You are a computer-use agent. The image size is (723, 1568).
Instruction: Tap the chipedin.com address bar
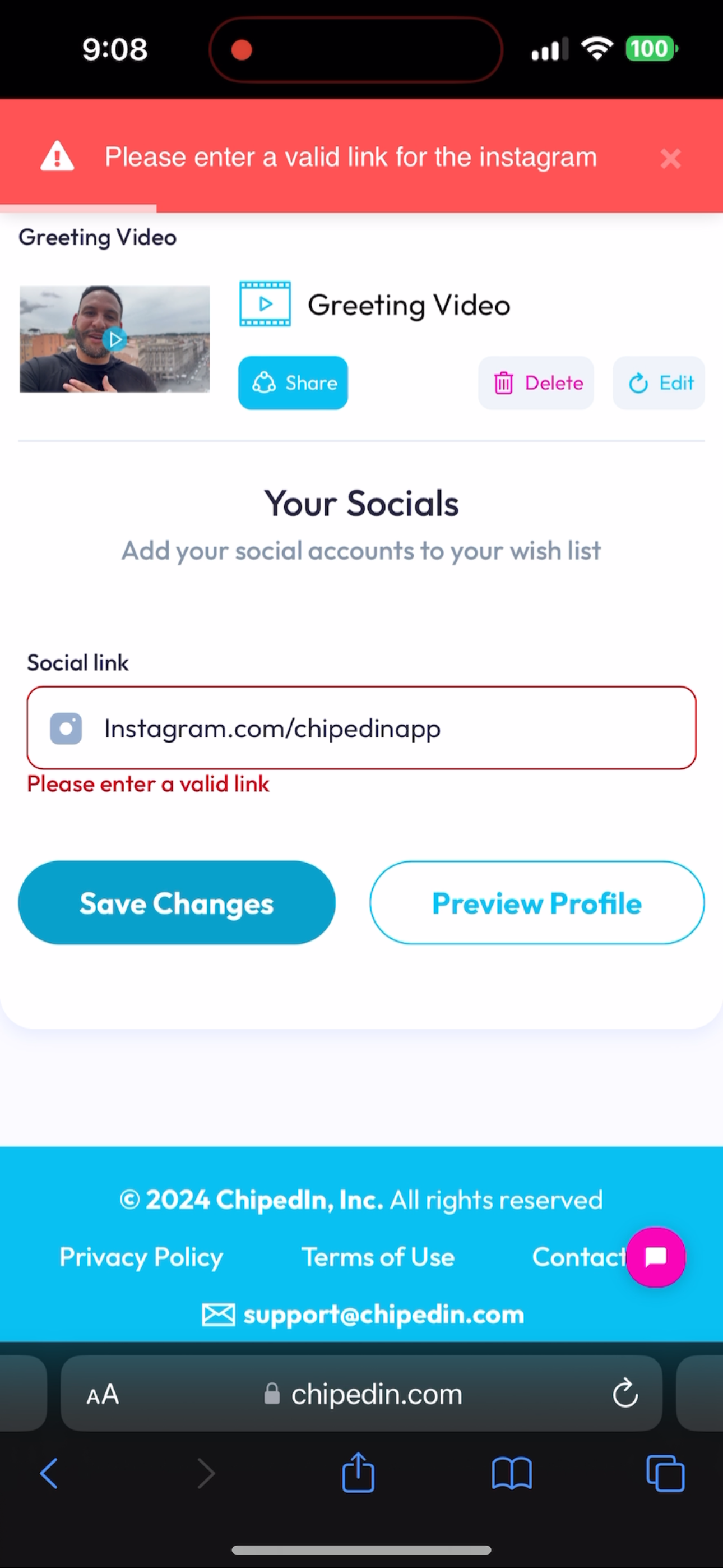coord(361,1393)
